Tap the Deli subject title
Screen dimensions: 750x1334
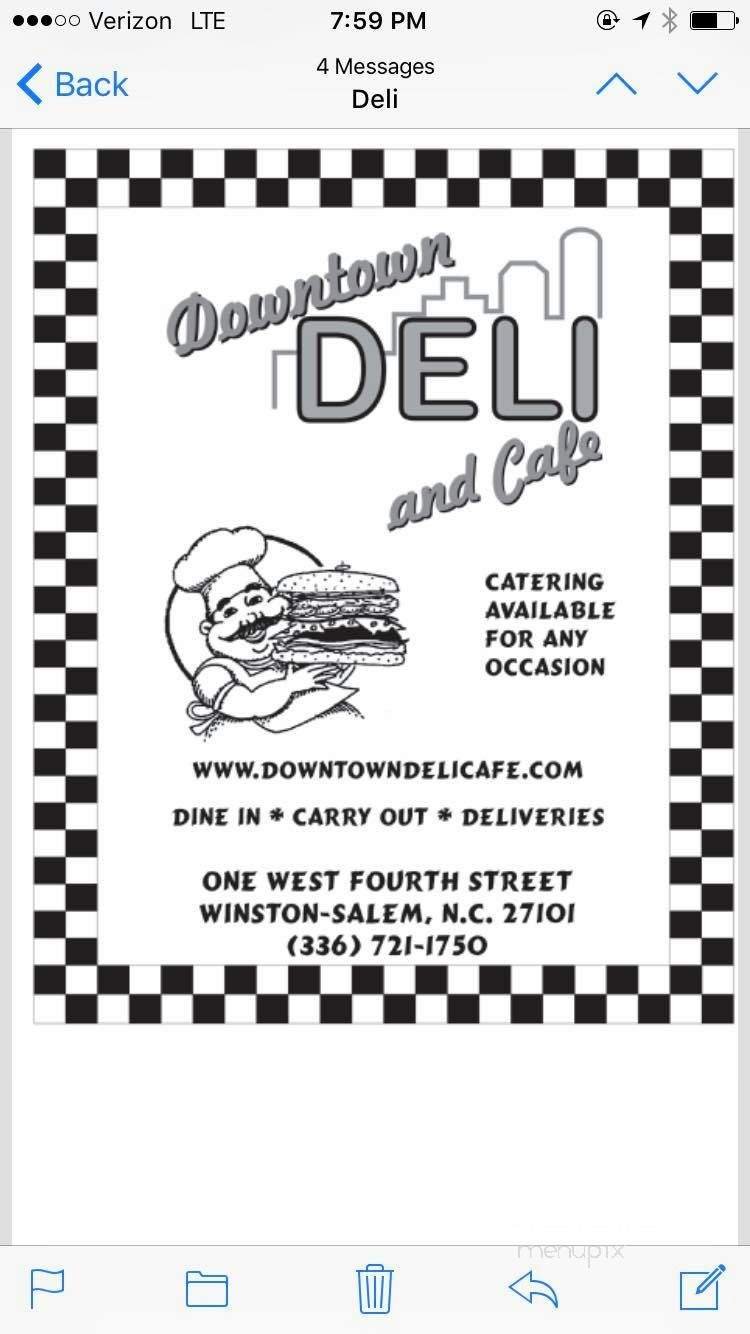(375, 98)
